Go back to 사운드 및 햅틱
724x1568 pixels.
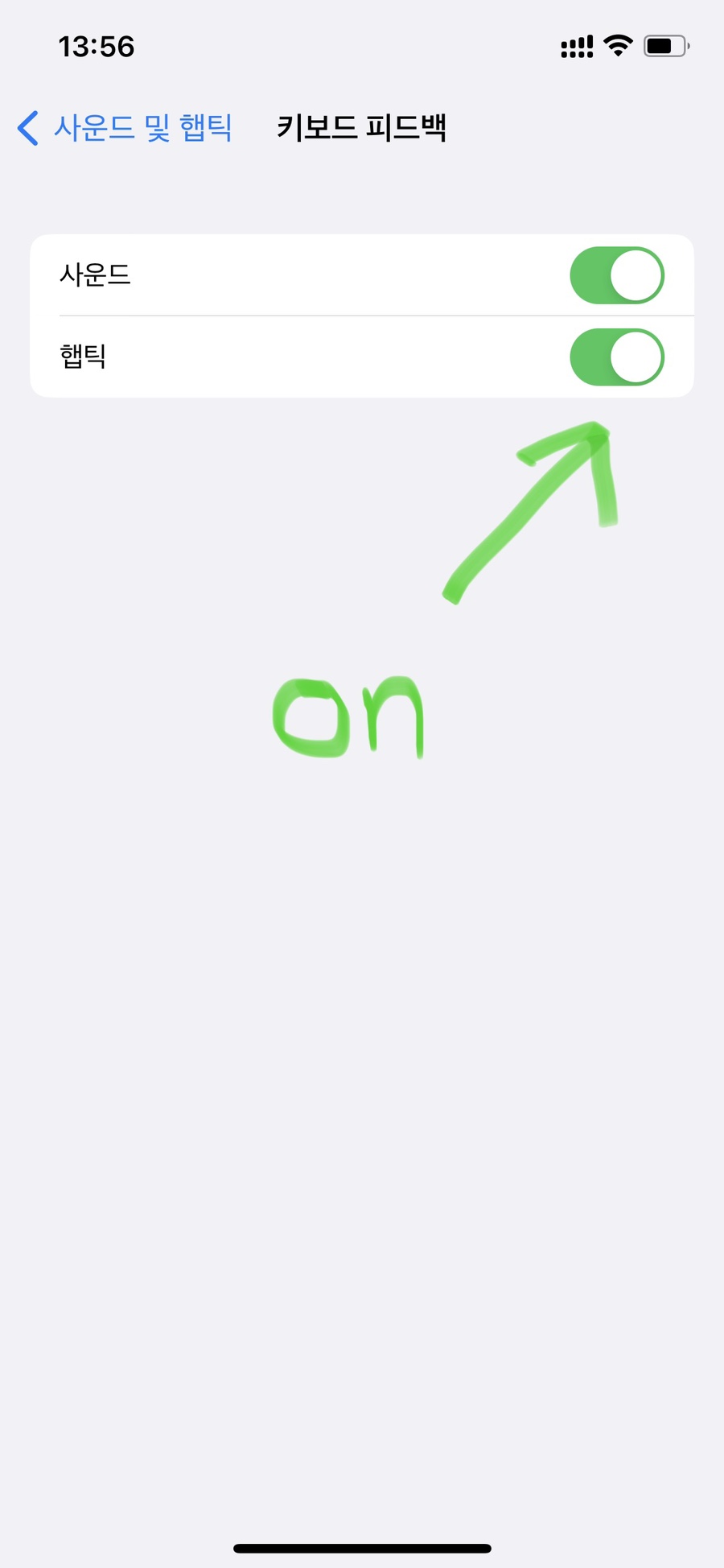(x=125, y=128)
